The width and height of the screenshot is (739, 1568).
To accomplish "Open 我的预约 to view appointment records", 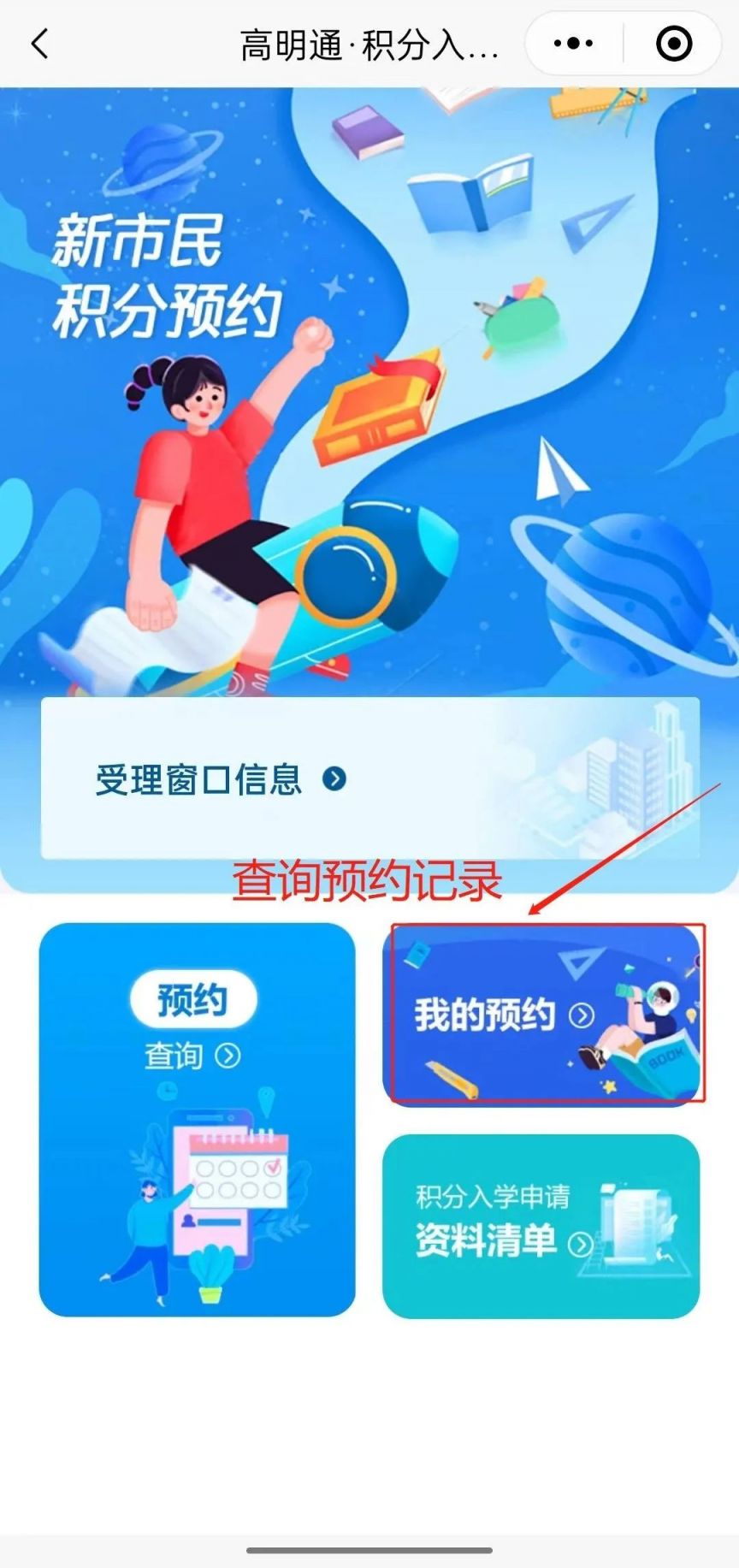I will (x=541, y=1015).
